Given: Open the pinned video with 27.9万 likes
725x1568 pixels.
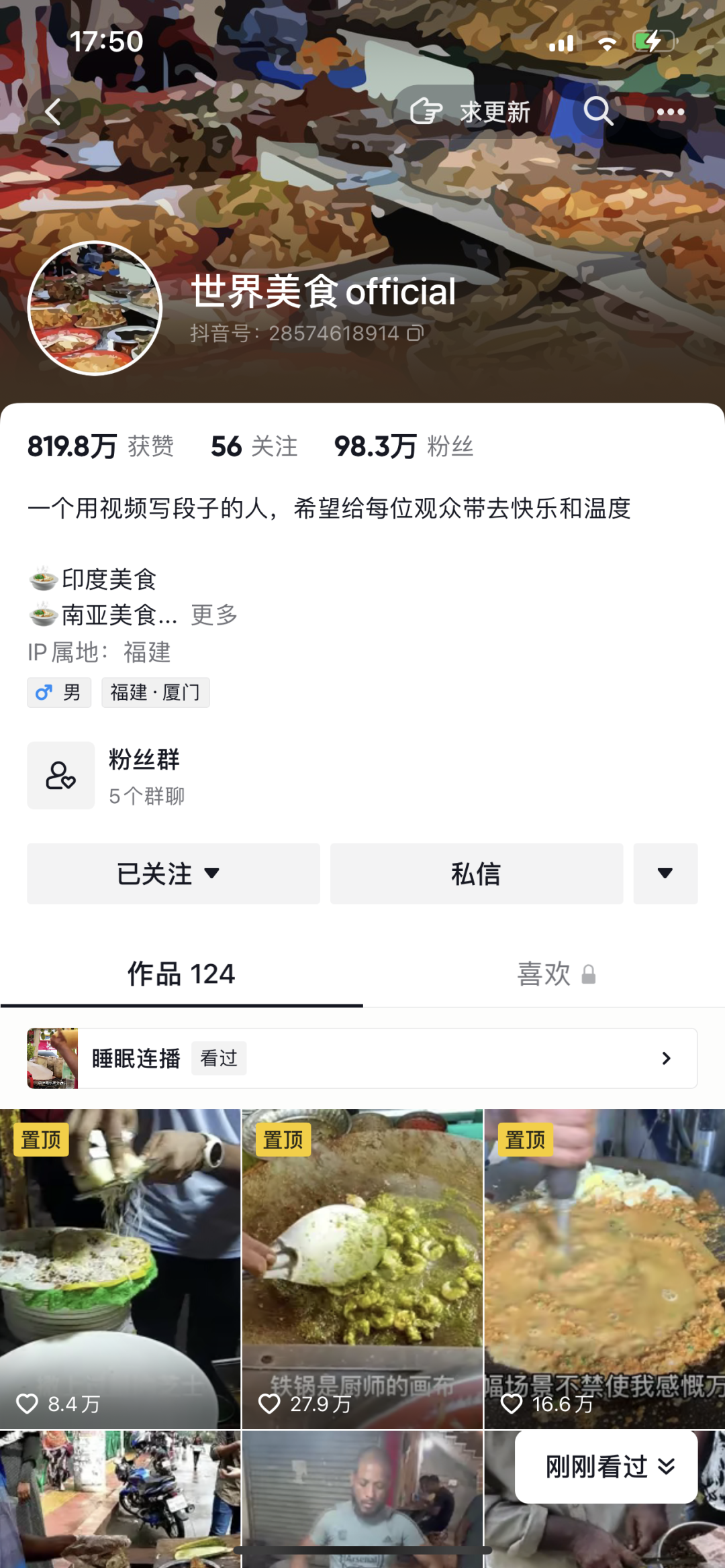Looking at the screenshot, I should pos(362,1268).
